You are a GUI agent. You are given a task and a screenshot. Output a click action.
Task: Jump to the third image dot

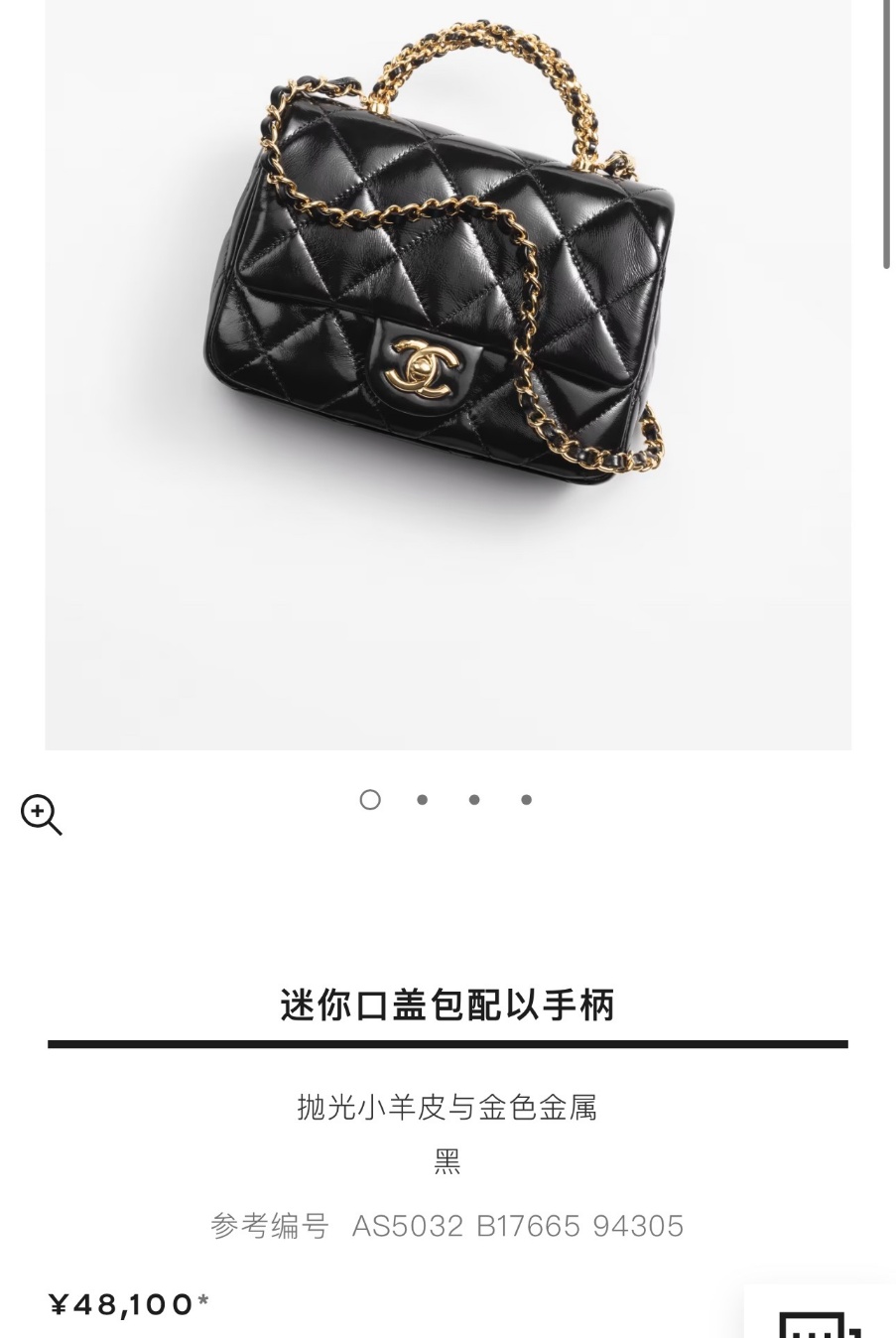click(474, 800)
